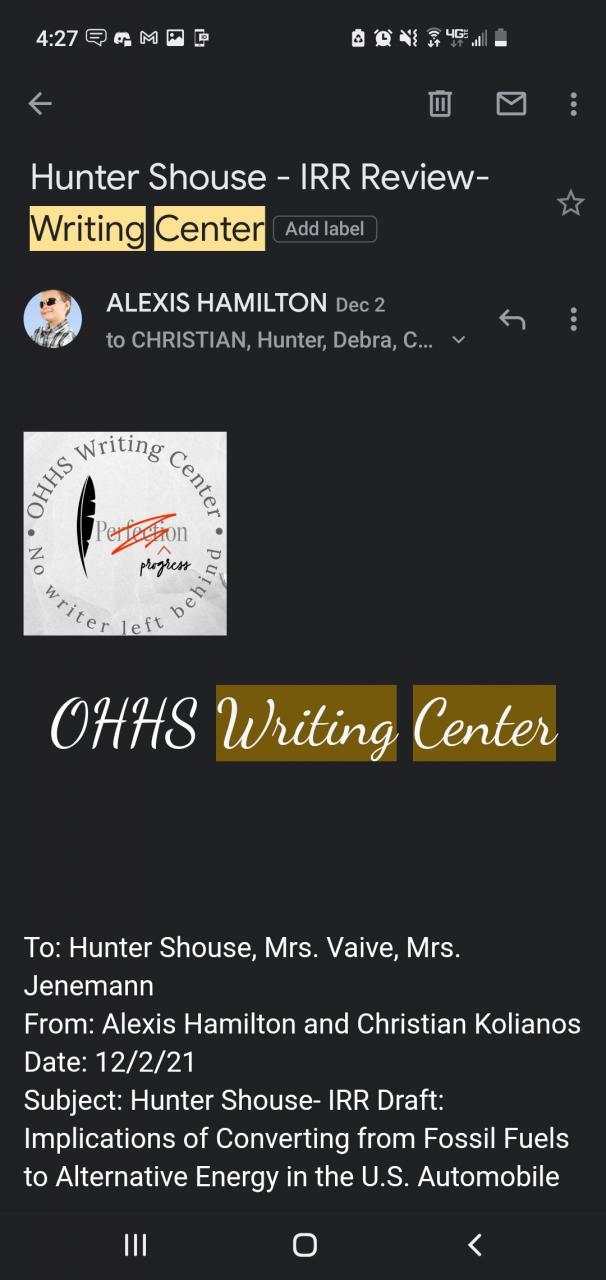This screenshot has height=1280, width=606.
Task: Reply to Alexis Hamilton's message
Action: [x=511, y=319]
